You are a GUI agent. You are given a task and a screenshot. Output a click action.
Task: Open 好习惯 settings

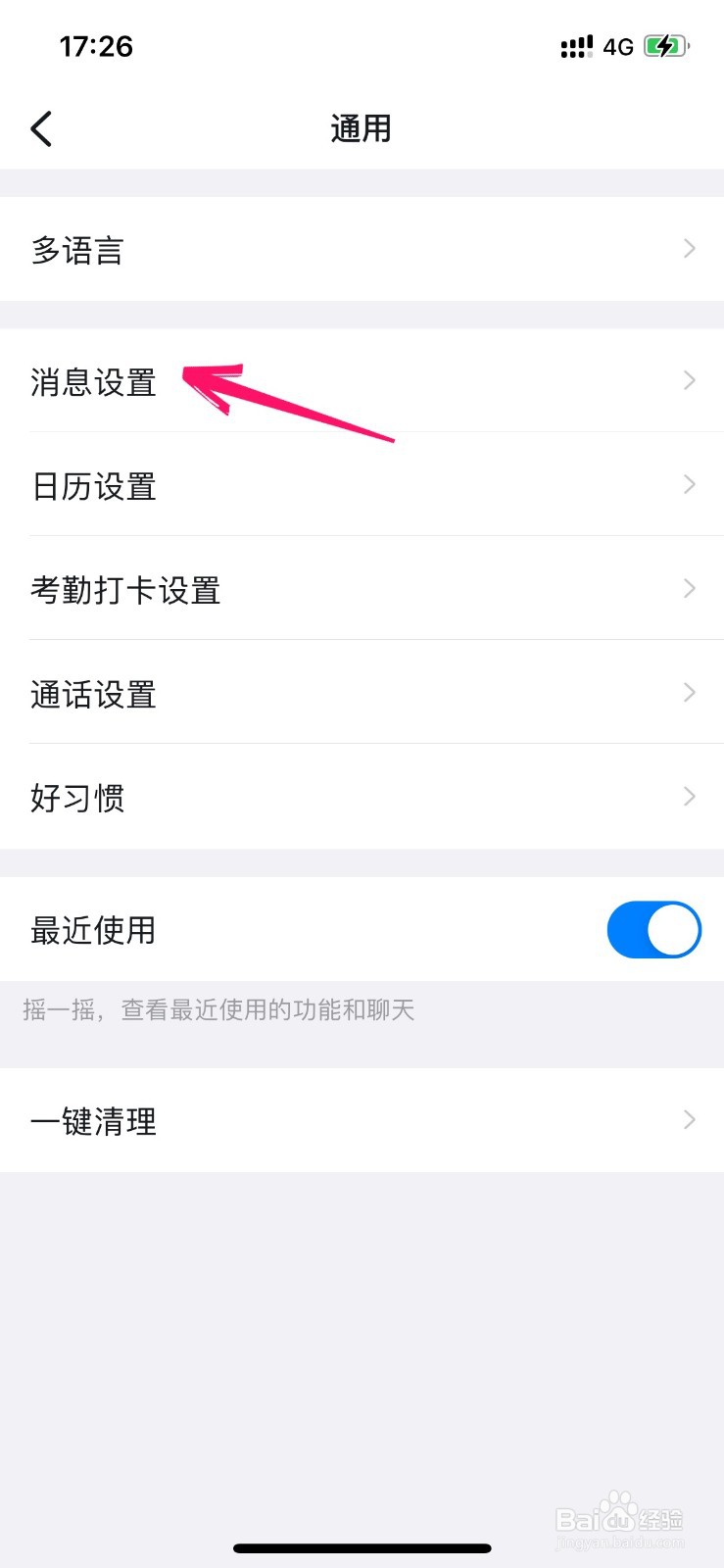point(78,797)
